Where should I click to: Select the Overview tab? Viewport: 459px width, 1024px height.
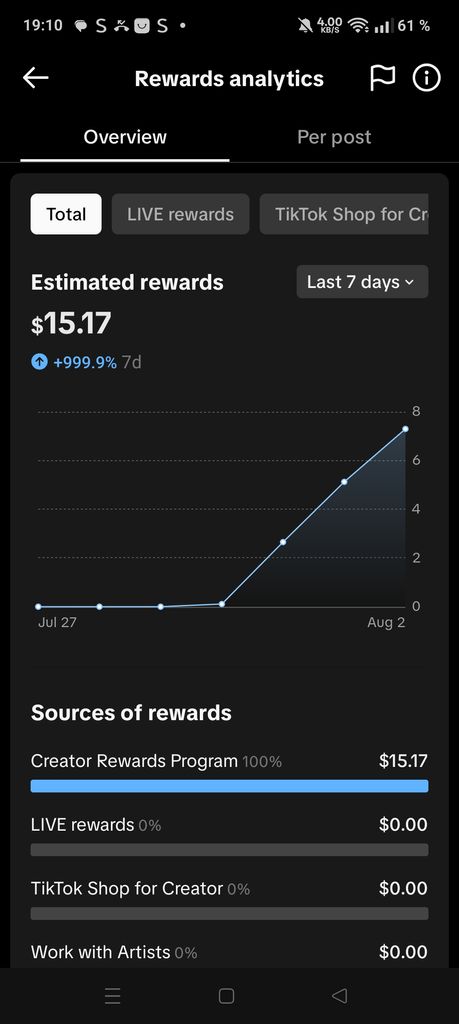tap(125, 137)
